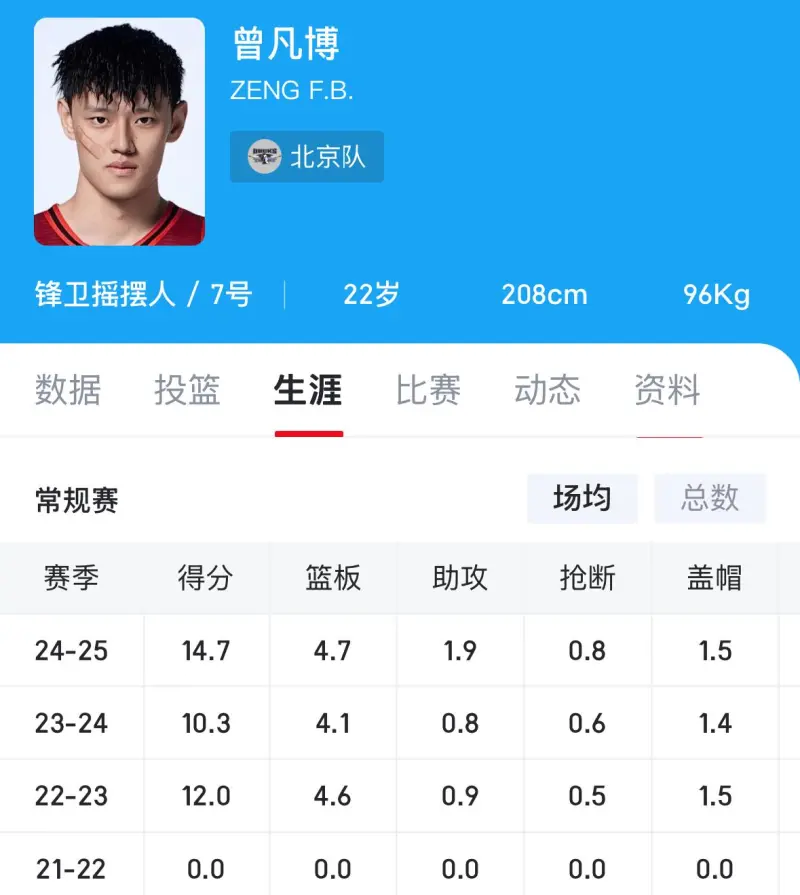This screenshot has height=895, width=800.
Task: Select the 场均 per-game view
Action: pos(582,498)
